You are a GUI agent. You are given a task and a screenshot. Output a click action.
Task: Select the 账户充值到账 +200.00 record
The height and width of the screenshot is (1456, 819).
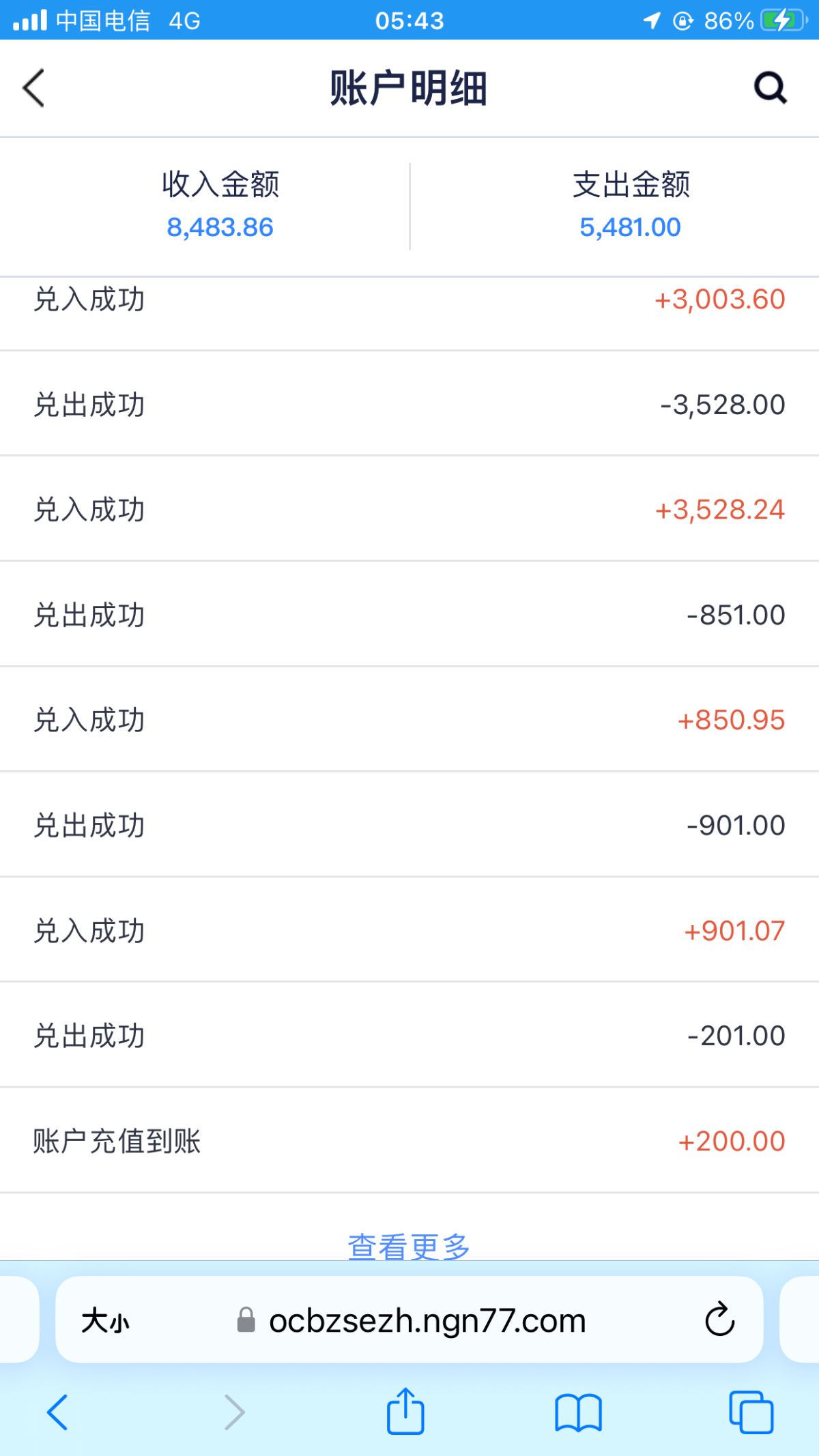[x=409, y=1141]
